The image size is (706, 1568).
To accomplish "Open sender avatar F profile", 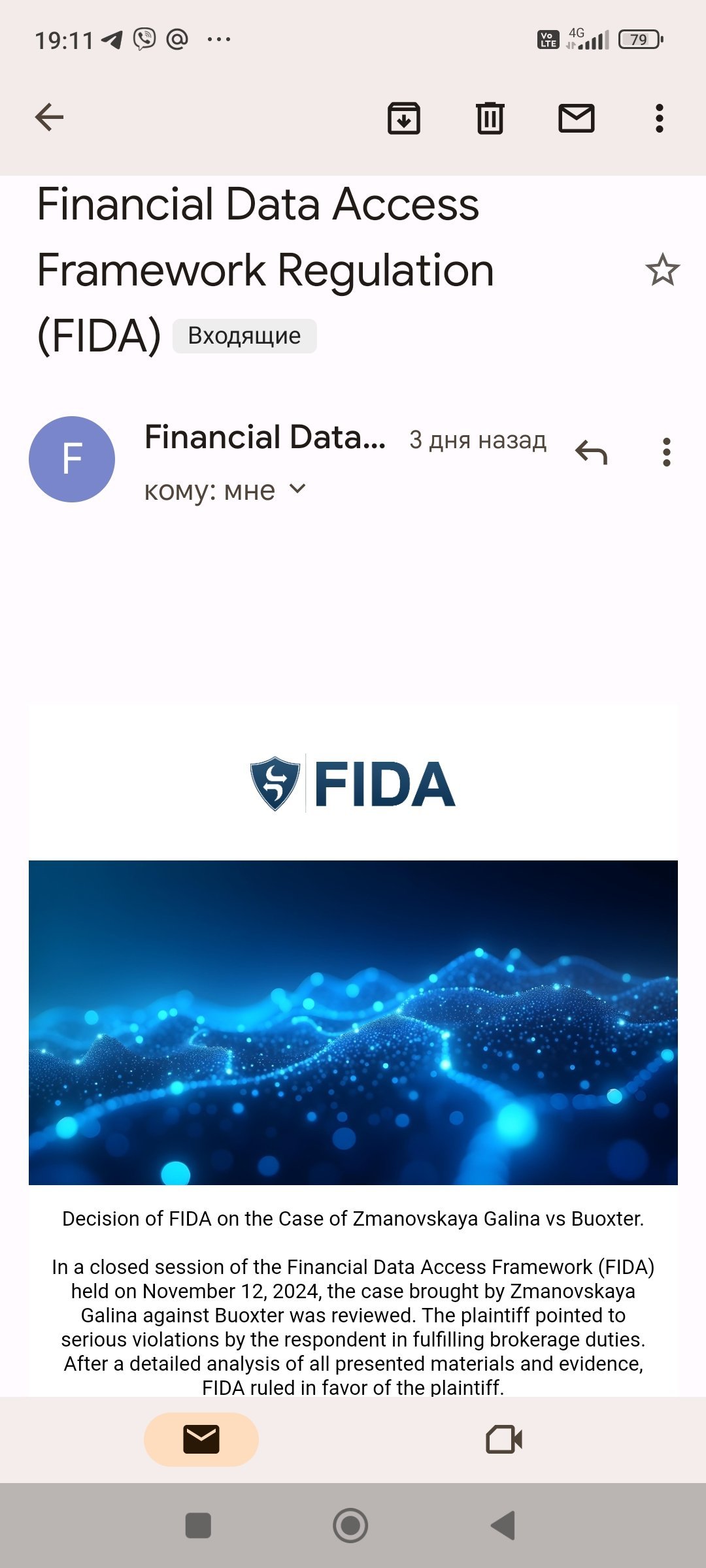I will (72, 459).
